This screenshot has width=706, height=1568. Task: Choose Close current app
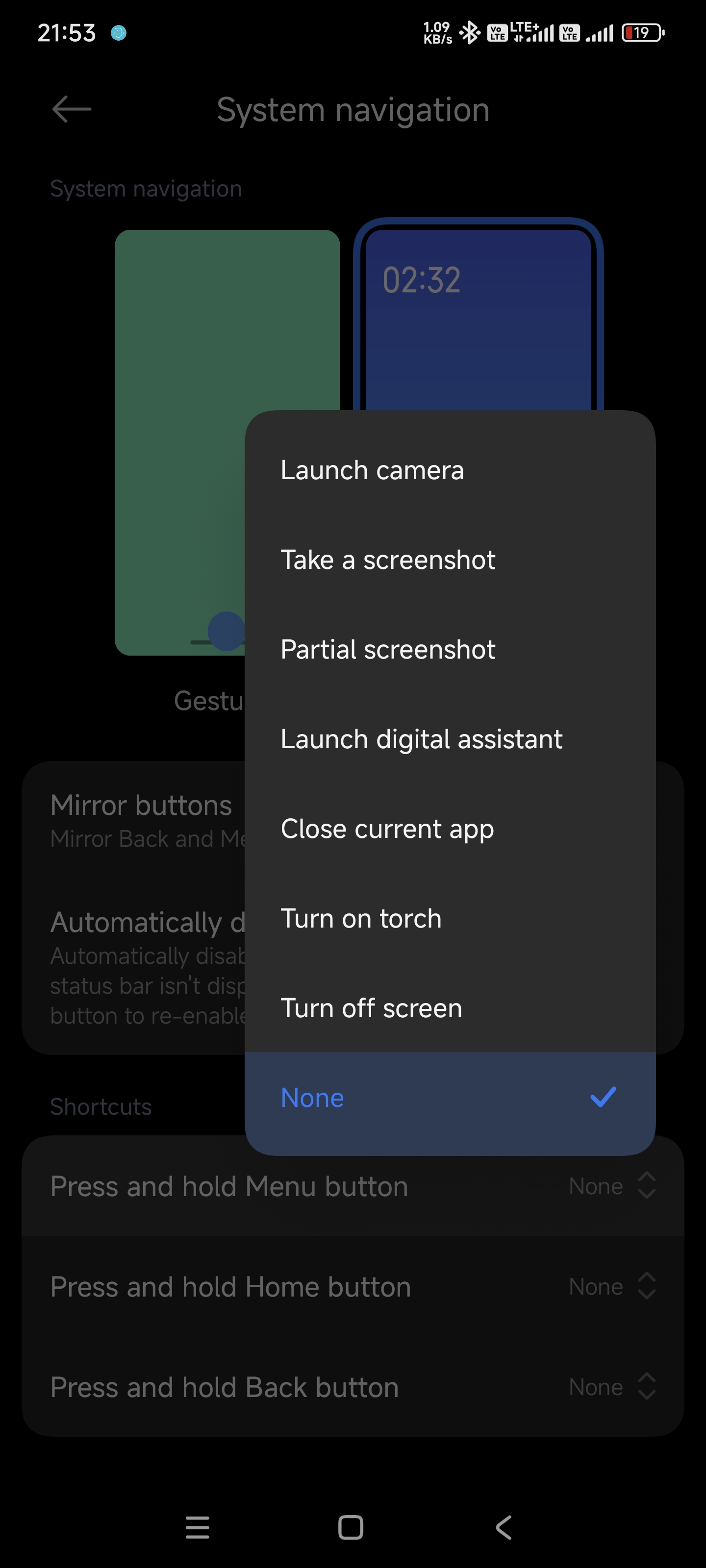(450, 829)
